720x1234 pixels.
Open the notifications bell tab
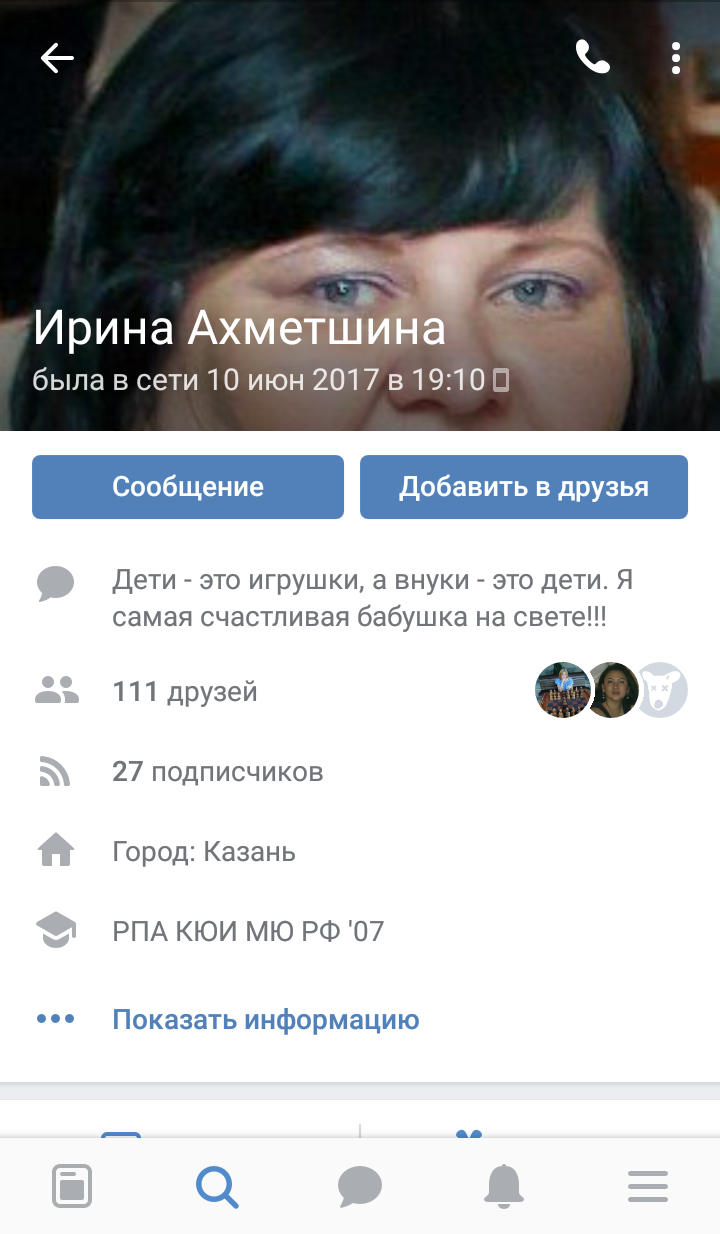pos(504,1187)
